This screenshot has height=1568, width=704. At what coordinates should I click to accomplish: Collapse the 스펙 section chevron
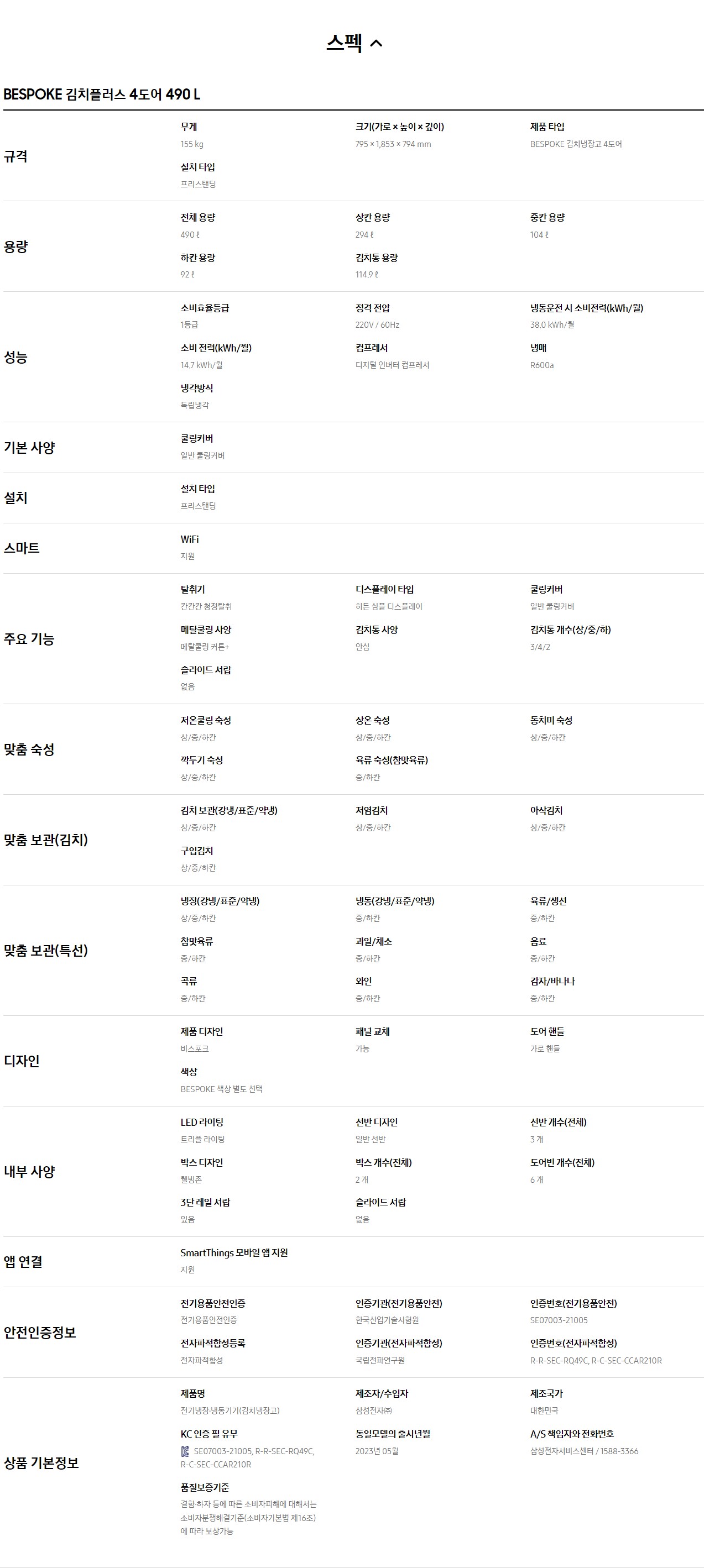pos(377,43)
